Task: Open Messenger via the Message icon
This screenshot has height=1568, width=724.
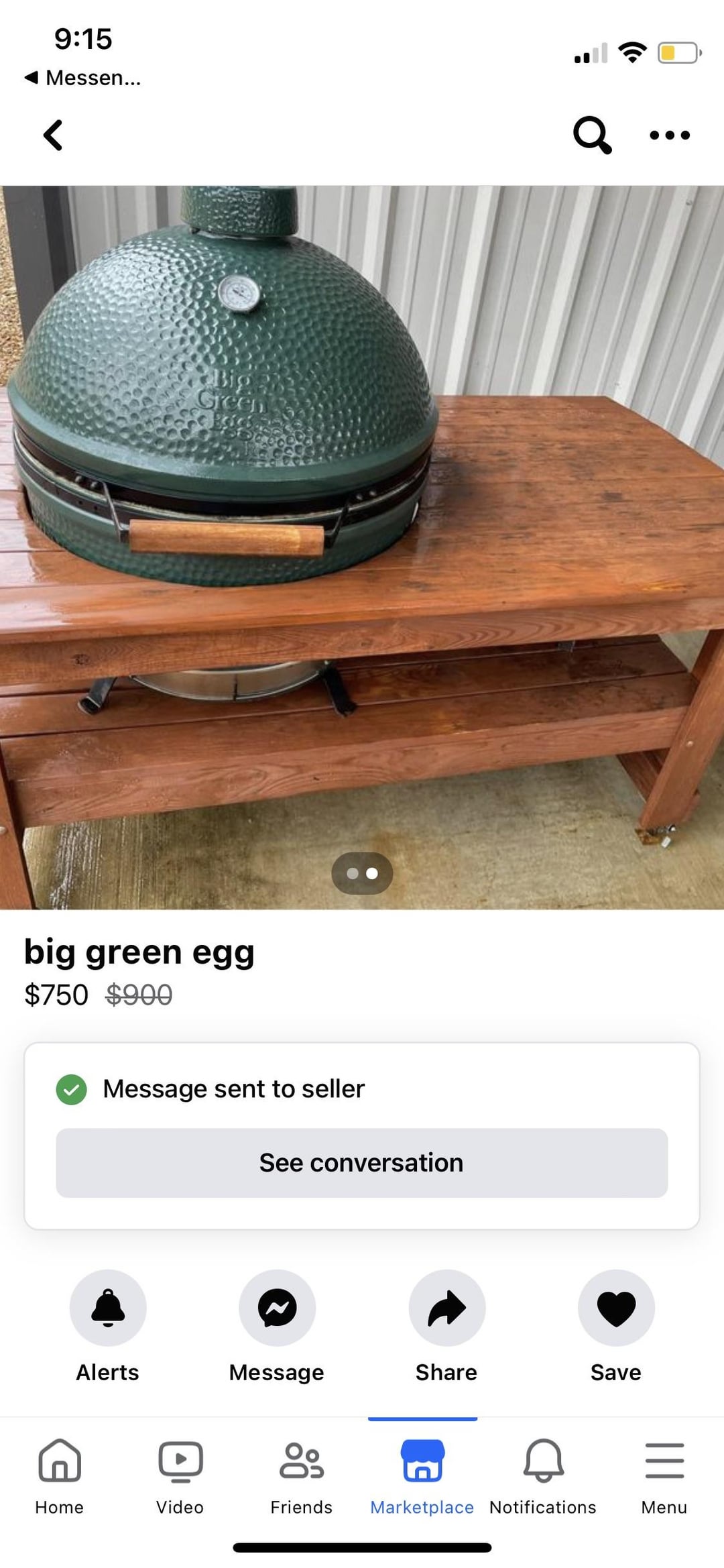Action: click(x=277, y=1307)
